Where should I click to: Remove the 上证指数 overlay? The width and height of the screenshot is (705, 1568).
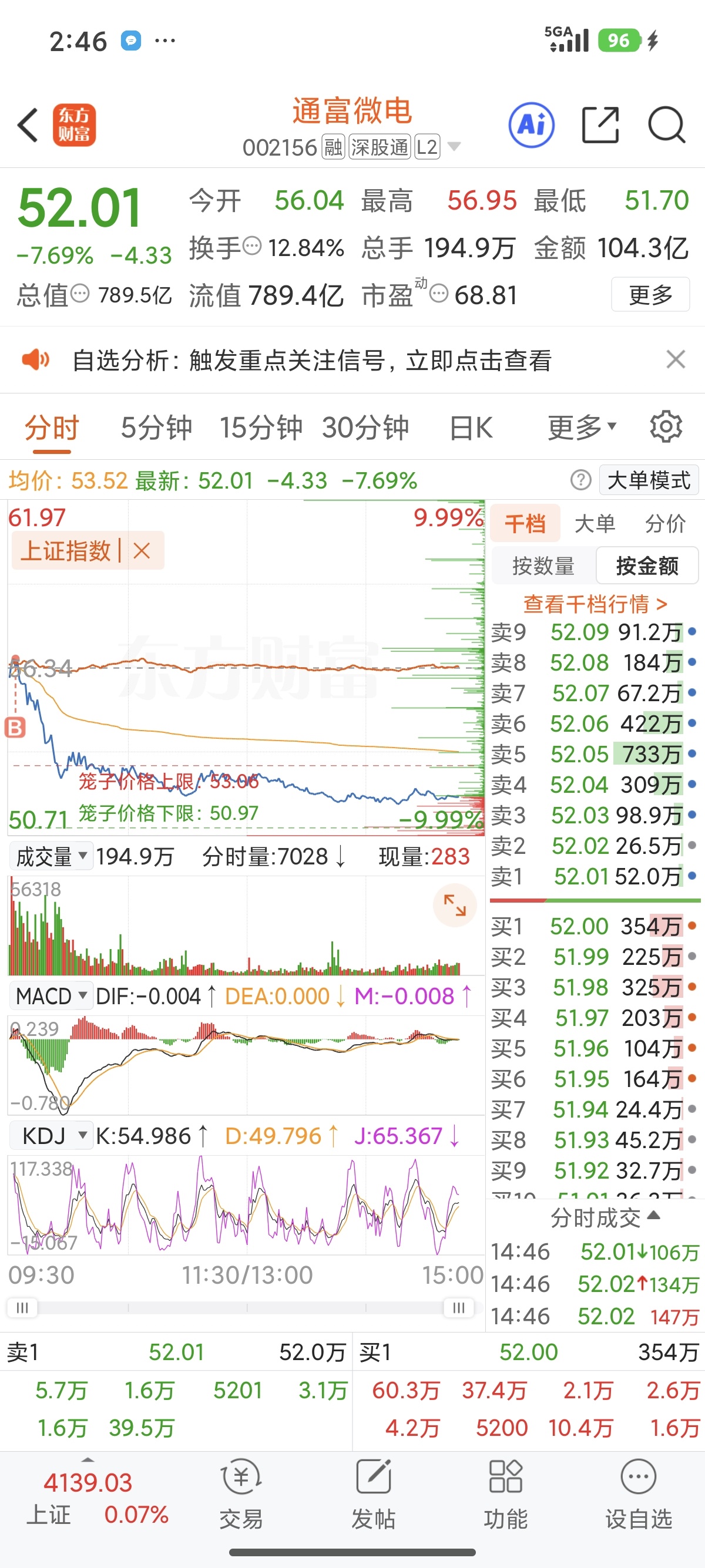[142, 551]
